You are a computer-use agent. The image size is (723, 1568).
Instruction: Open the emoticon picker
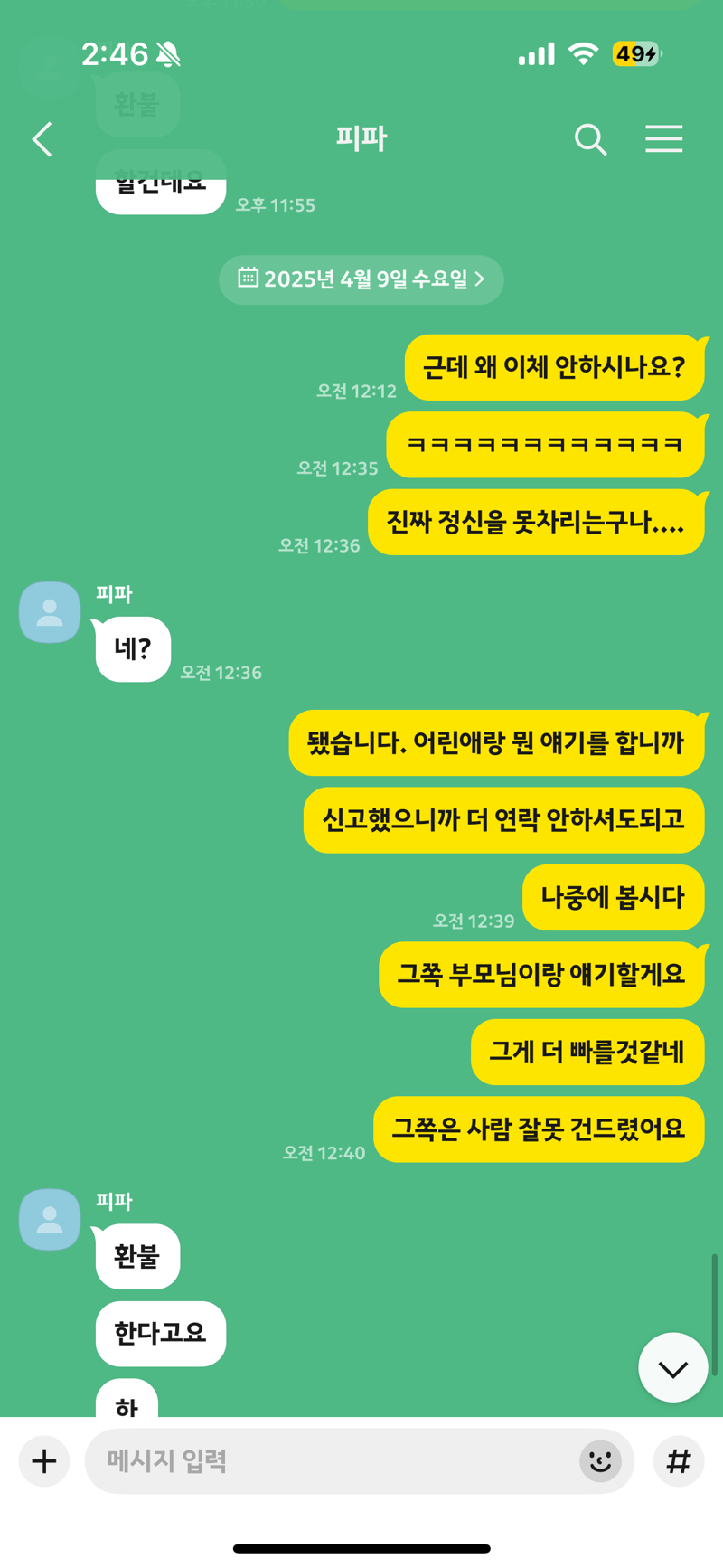600,1460
